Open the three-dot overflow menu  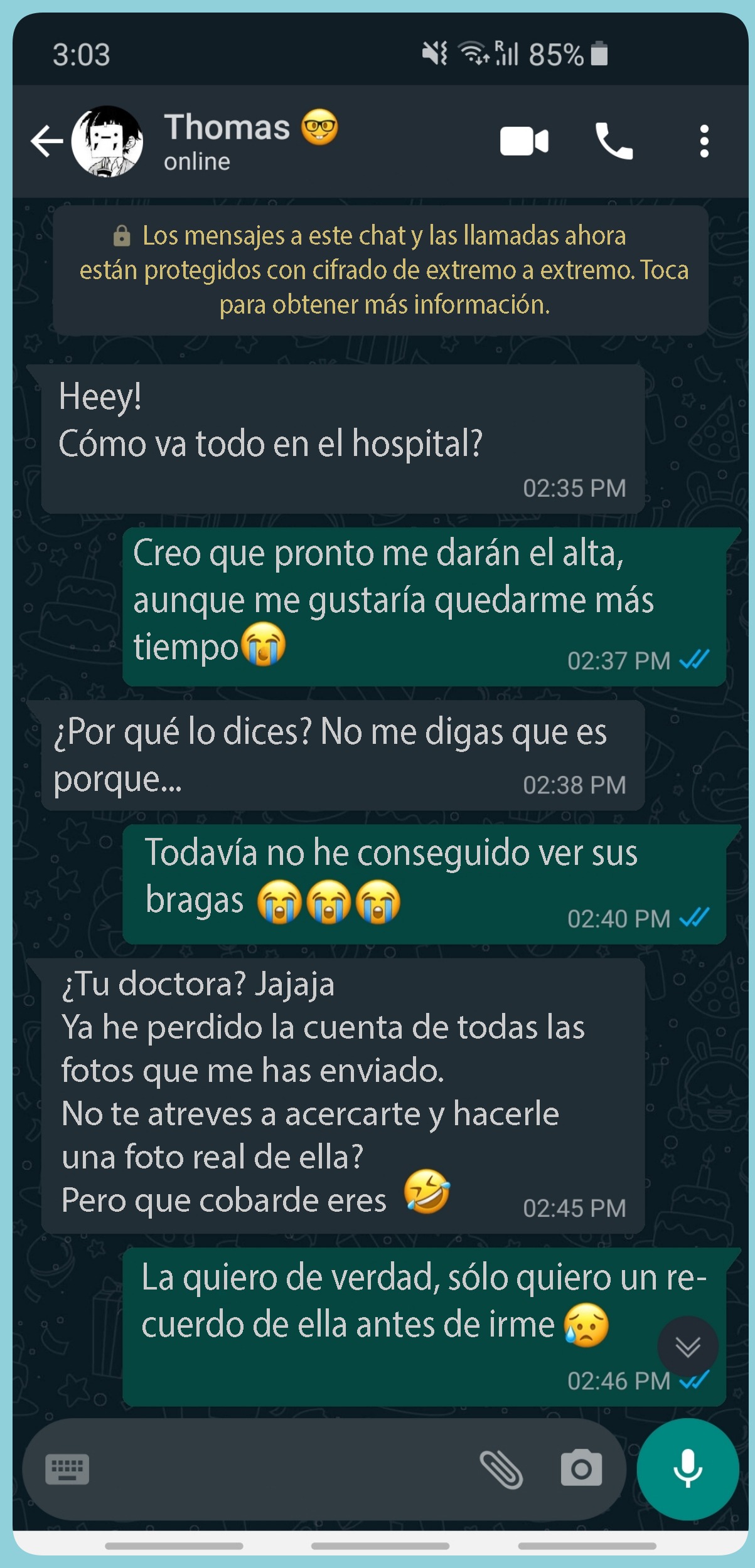[704, 140]
